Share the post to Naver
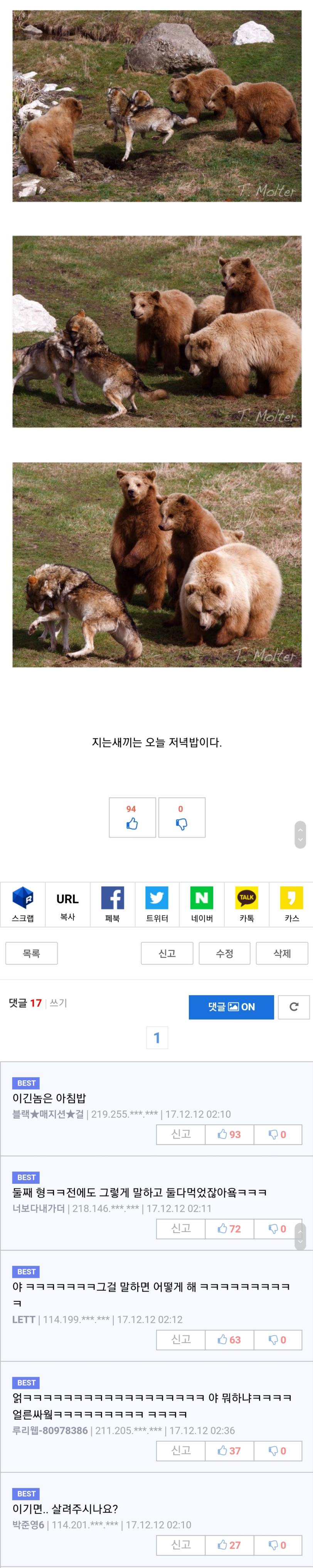Image resolution: width=313 pixels, height=1568 pixels. pos(202,904)
